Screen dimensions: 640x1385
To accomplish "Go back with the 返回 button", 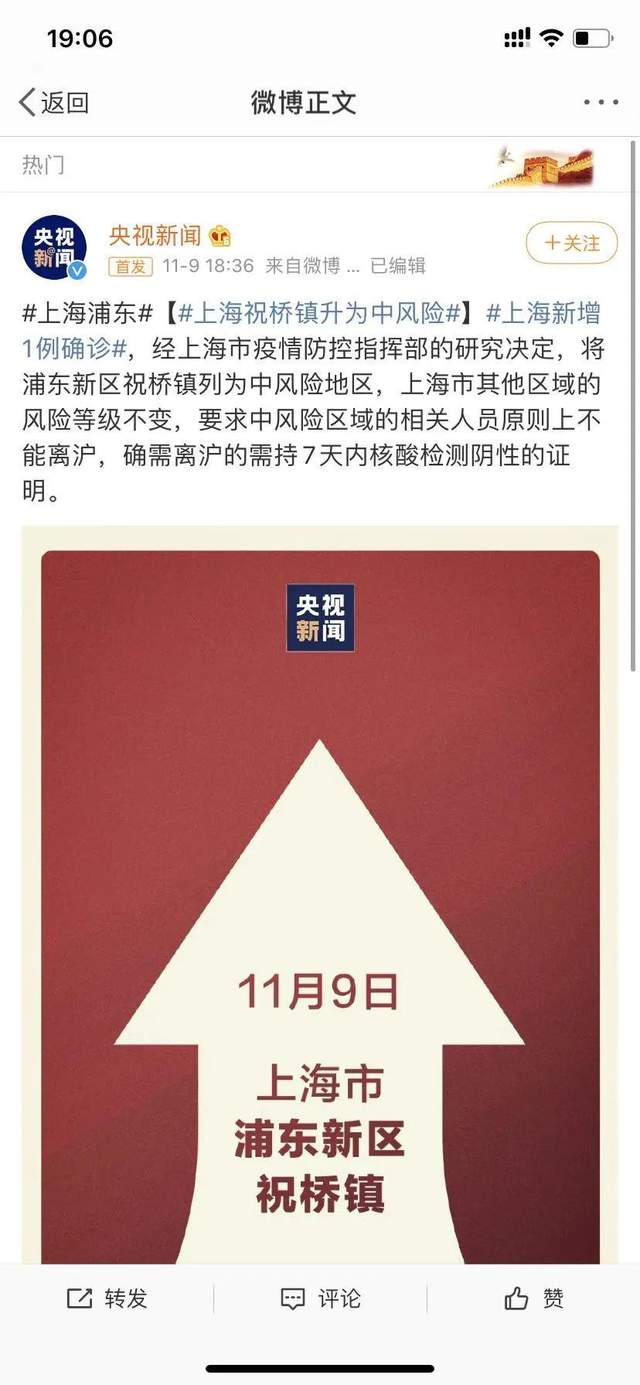I will tap(54, 102).
